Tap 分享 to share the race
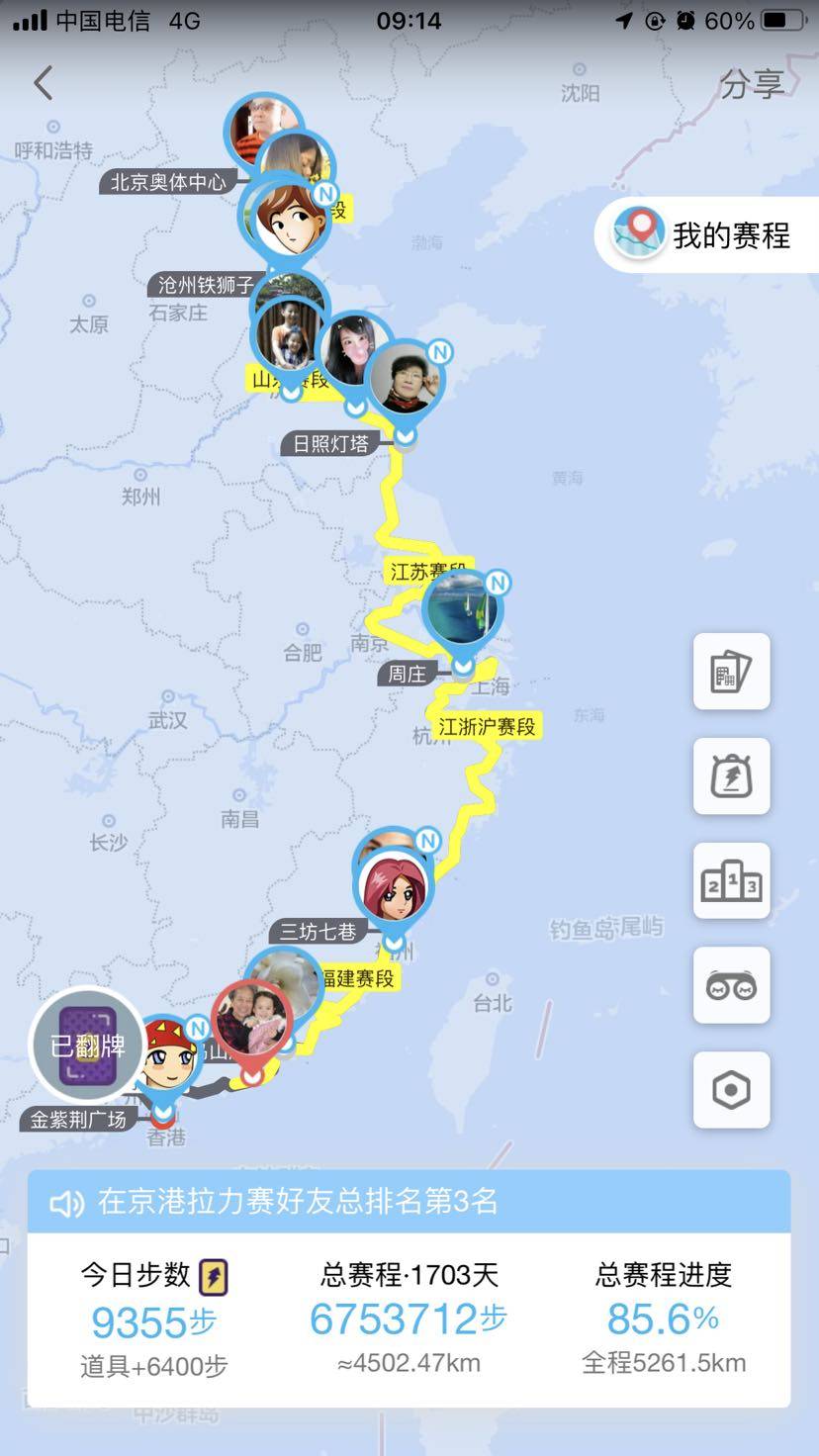Screen dimensions: 819x1456 (752, 84)
